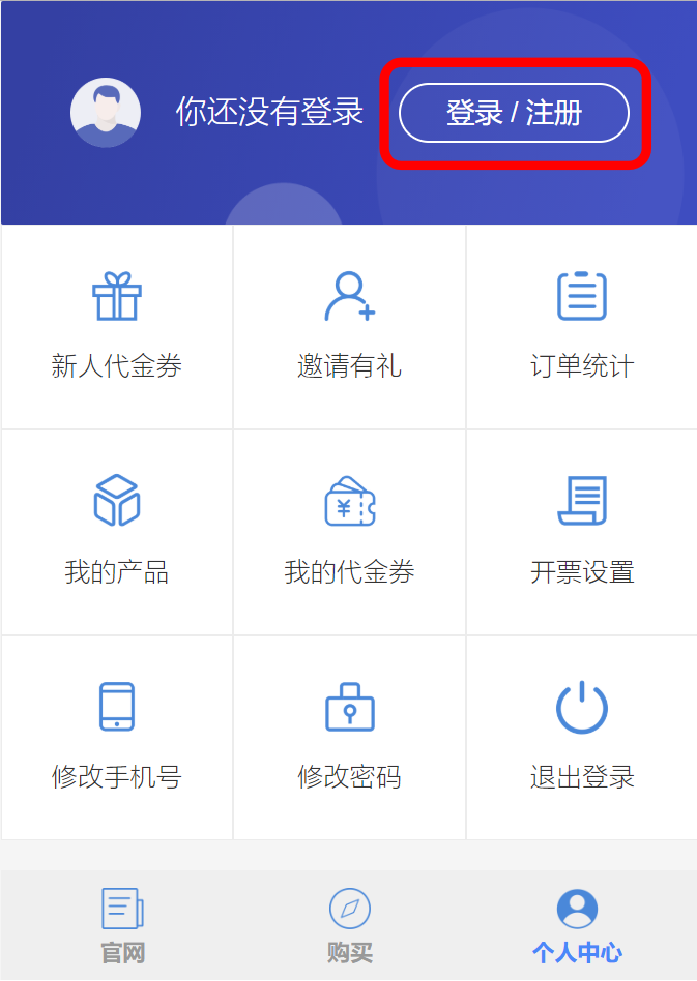Screen dimensions: 697x981
Task: Open 修改密码 password tile
Action: click(x=349, y=736)
